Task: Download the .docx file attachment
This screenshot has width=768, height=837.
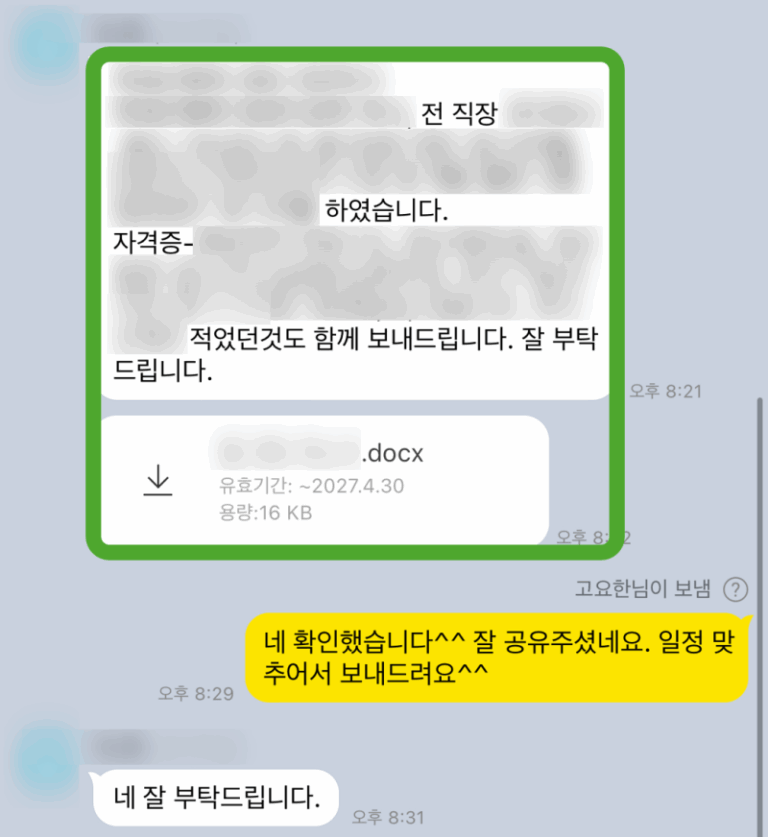Action: tap(158, 481)
